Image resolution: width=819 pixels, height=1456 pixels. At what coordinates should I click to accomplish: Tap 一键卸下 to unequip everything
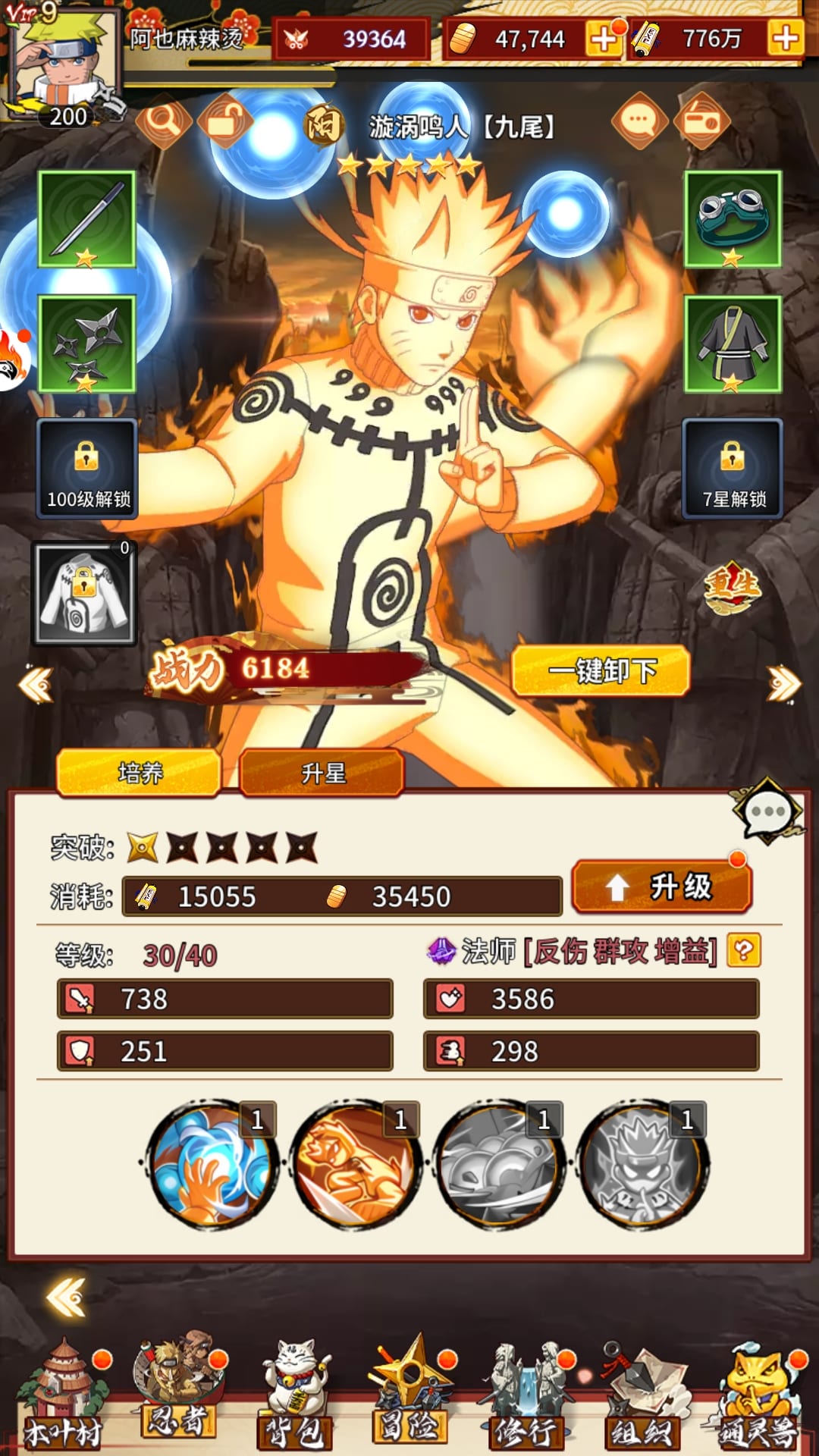[x=601, y=671]
